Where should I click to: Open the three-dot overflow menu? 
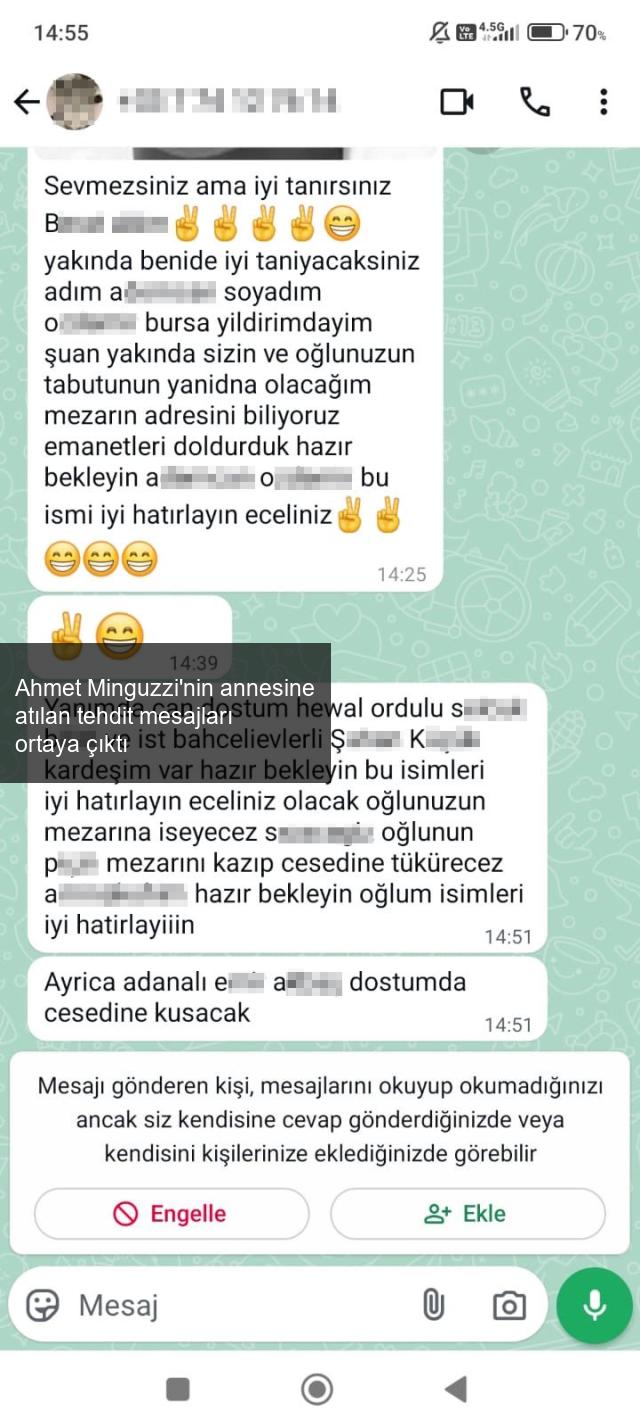(x=603, y=101)
